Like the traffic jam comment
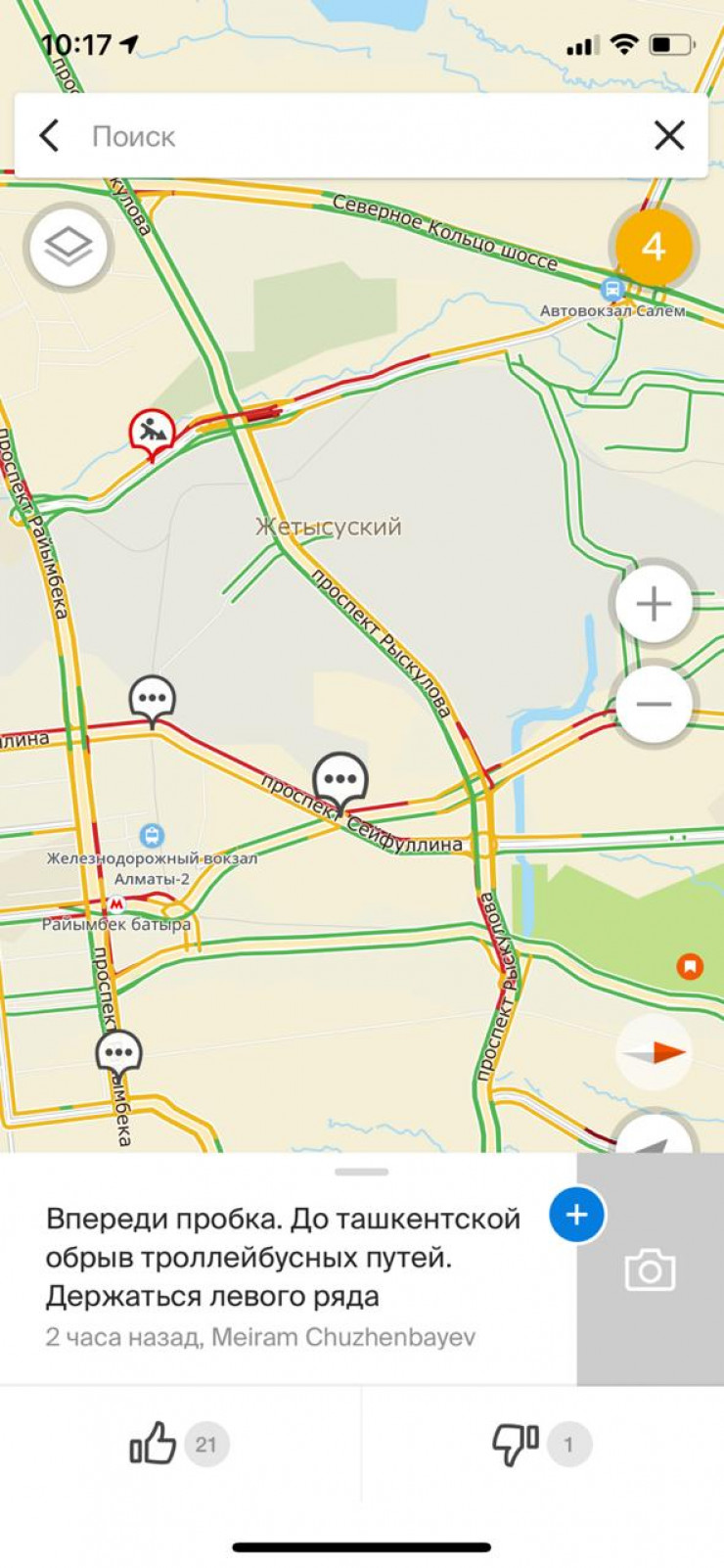This screenshot has height=1568, width=724. [154, 1444]
